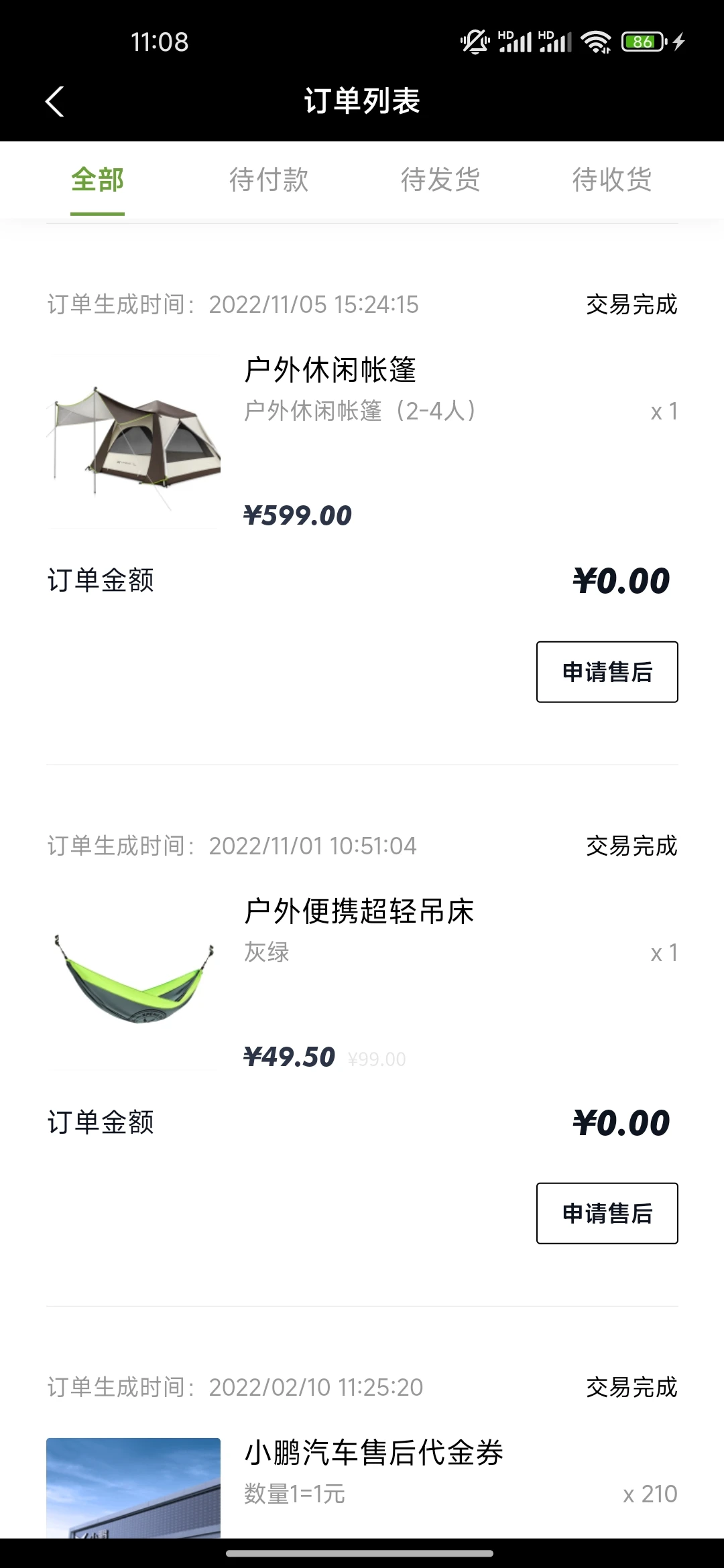Open the 小鹏汽车售后代金券 order
724x1568 pixels.
click(373, 1453)
